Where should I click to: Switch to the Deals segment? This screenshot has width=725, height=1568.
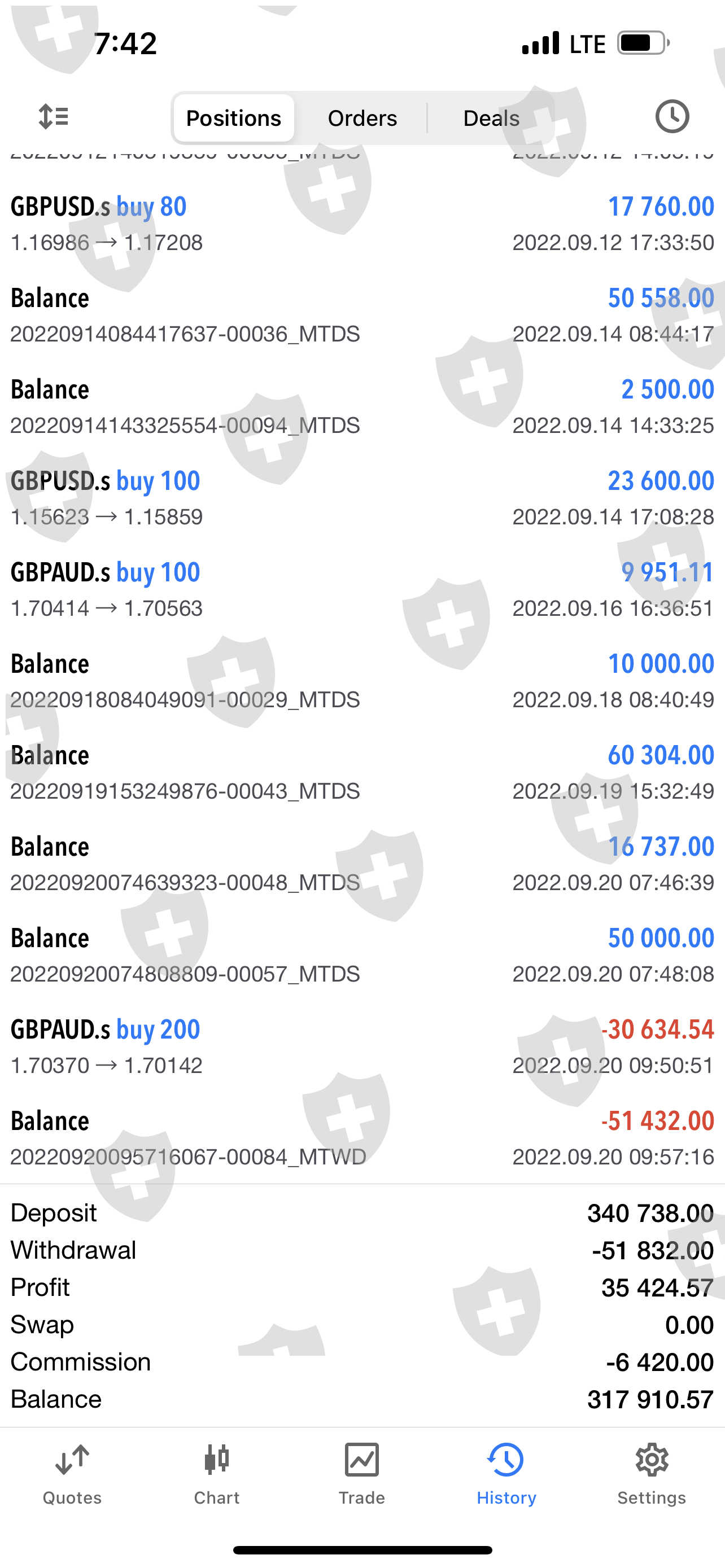click(491, 118)
